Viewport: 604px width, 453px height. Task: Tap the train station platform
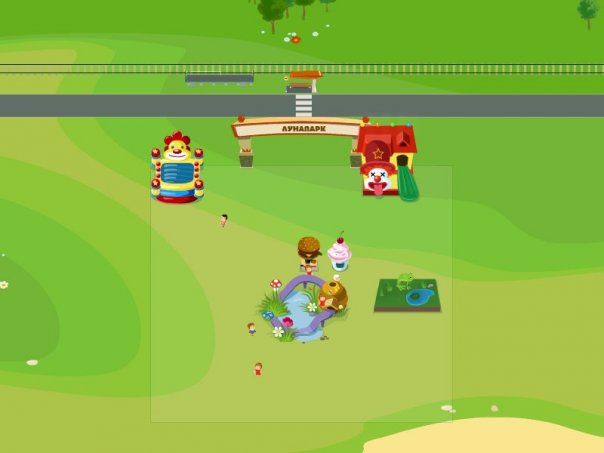(219, 78)
